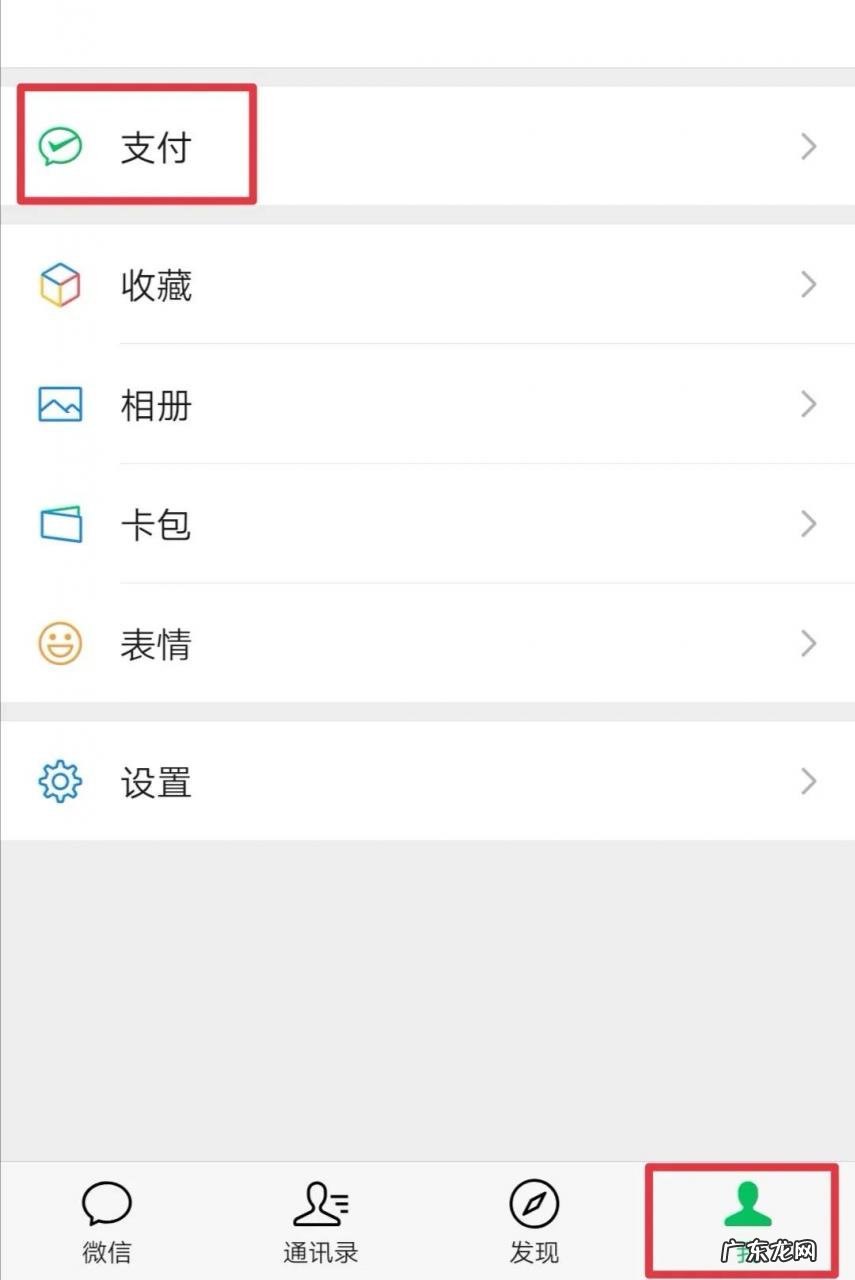Expand the Favorites row chevron
Screen dimensions: 855x1280
(x=809, y=285)
